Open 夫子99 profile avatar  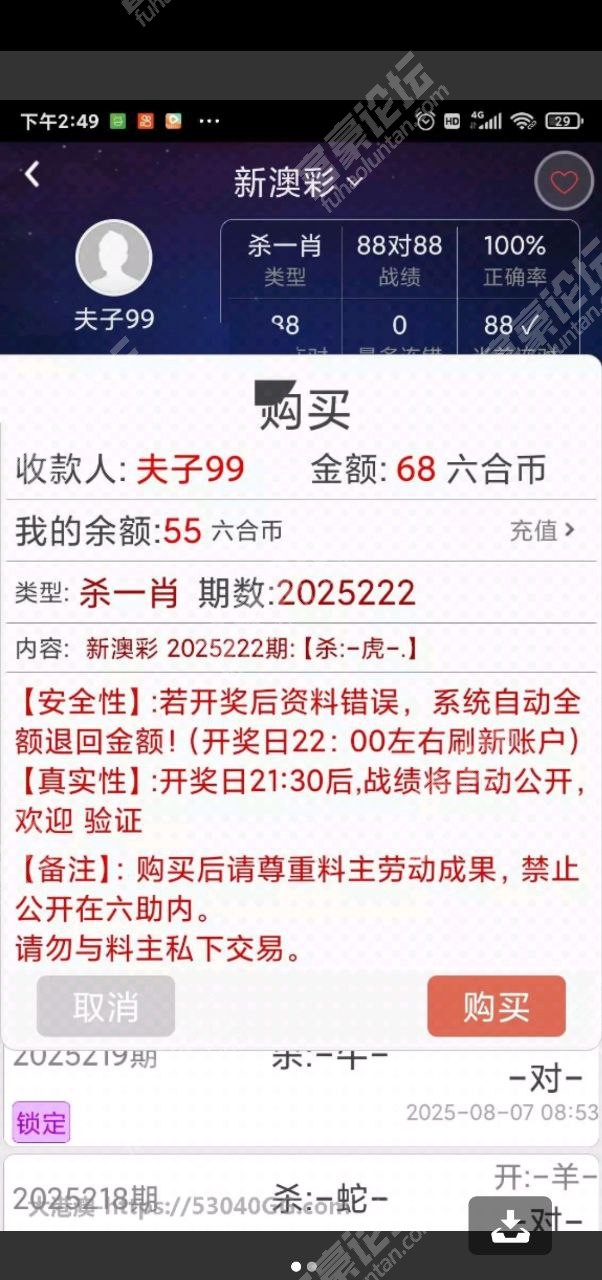(113, 258)
